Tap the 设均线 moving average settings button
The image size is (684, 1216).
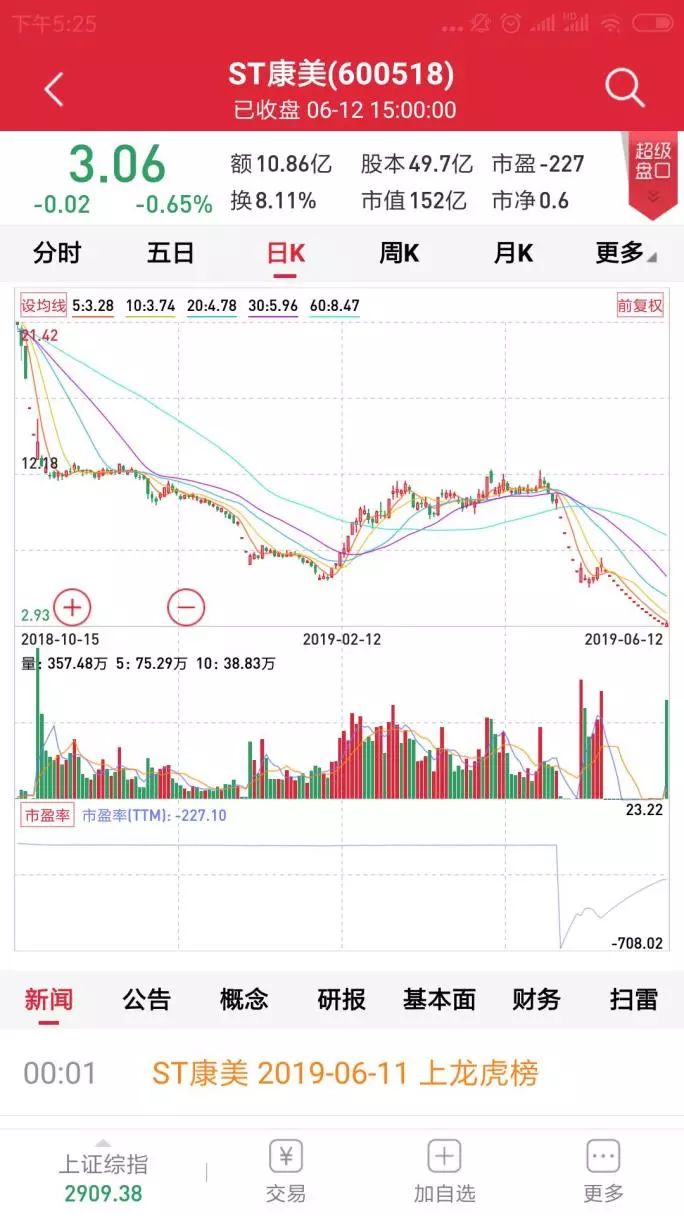[x=43, y=305]
